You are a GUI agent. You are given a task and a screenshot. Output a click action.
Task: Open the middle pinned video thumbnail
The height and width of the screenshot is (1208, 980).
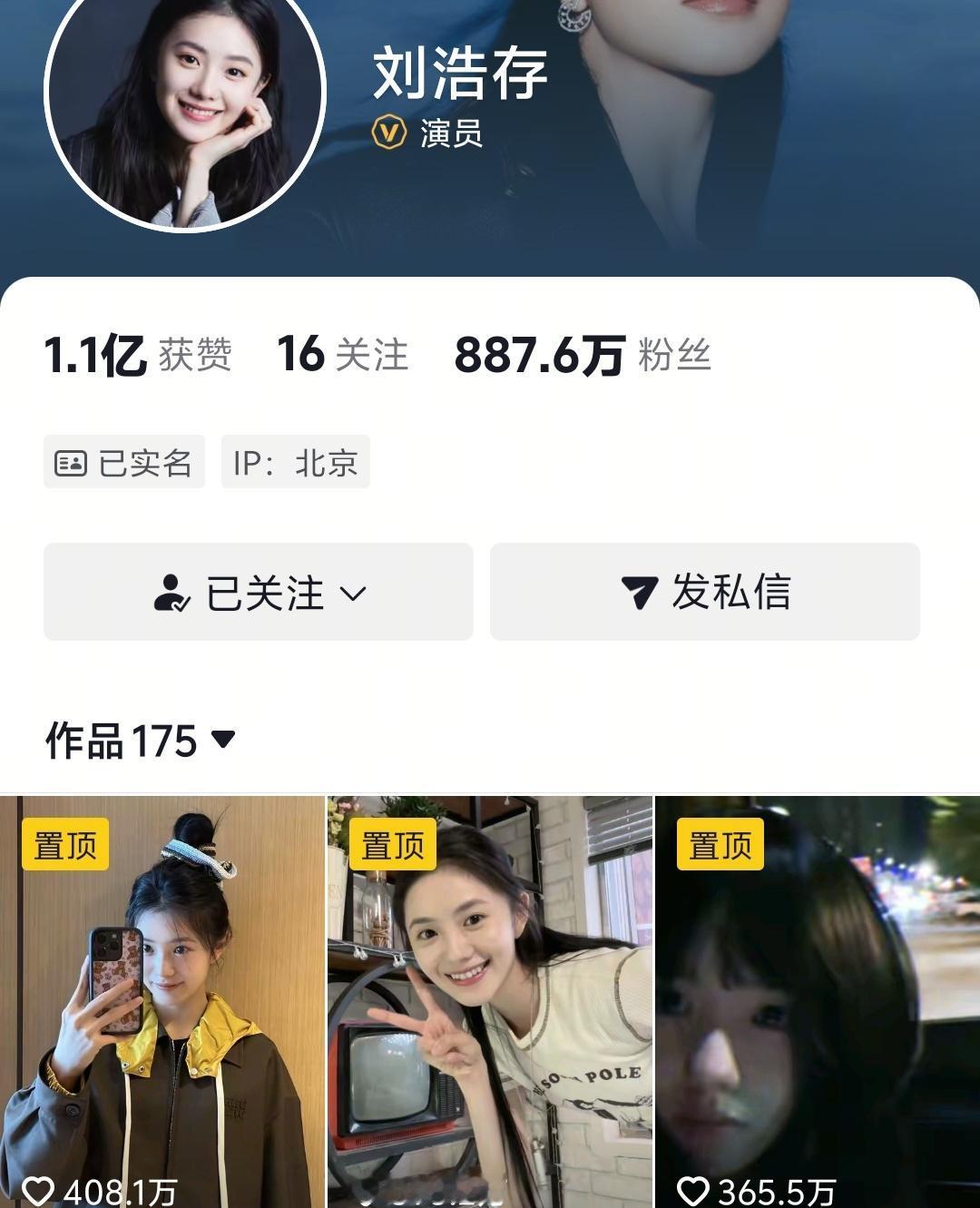coord(490,998)
